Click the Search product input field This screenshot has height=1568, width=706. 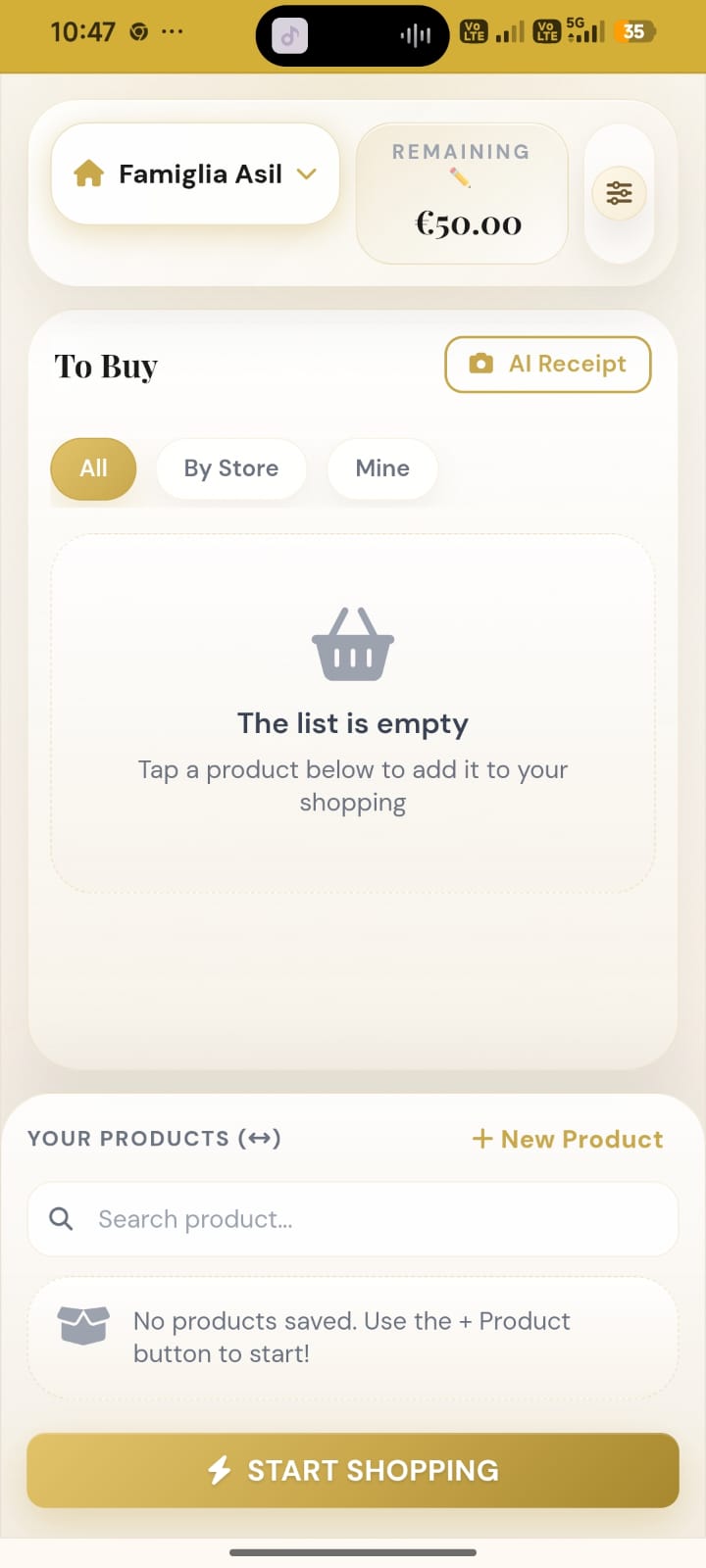(x=353, y=1218)
